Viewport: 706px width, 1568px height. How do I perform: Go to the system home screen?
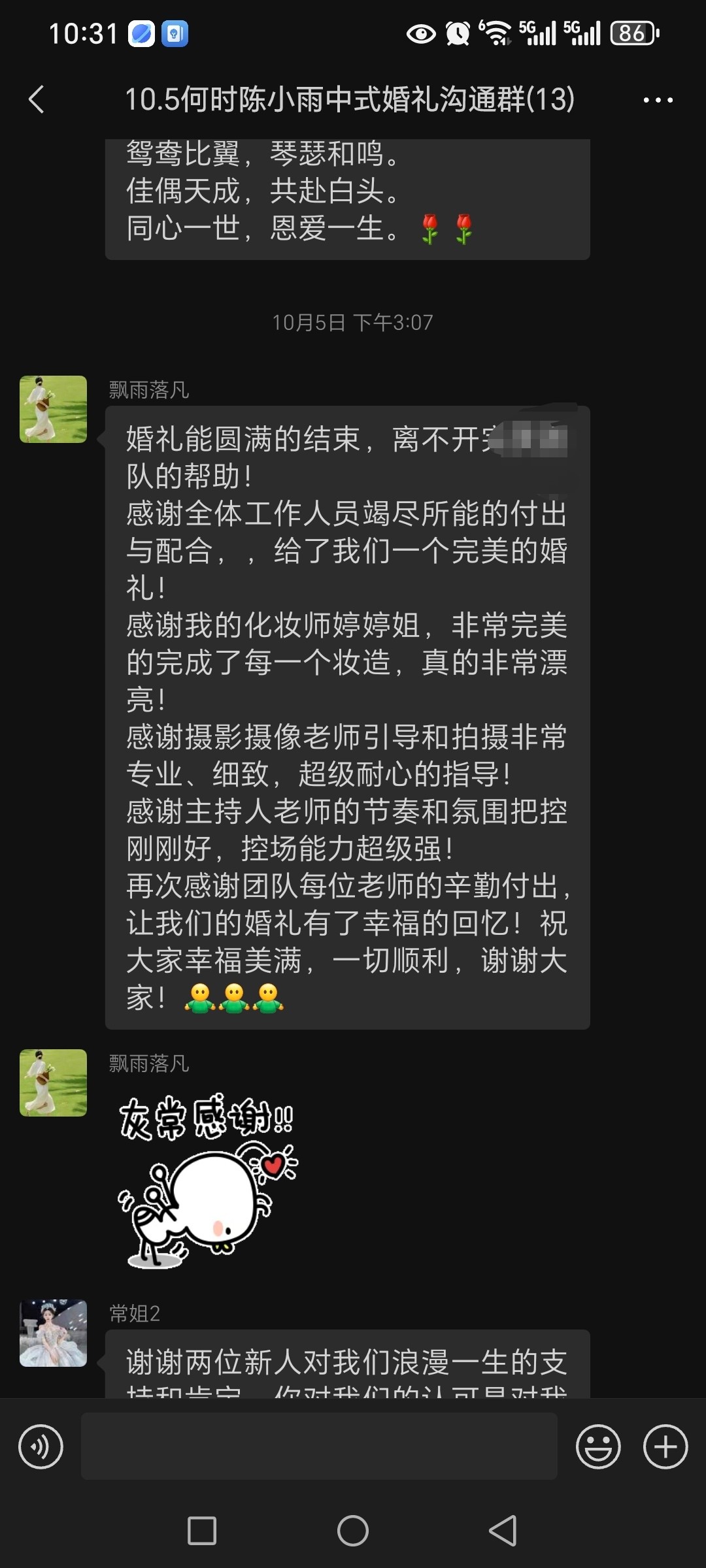coord(353,1530)
